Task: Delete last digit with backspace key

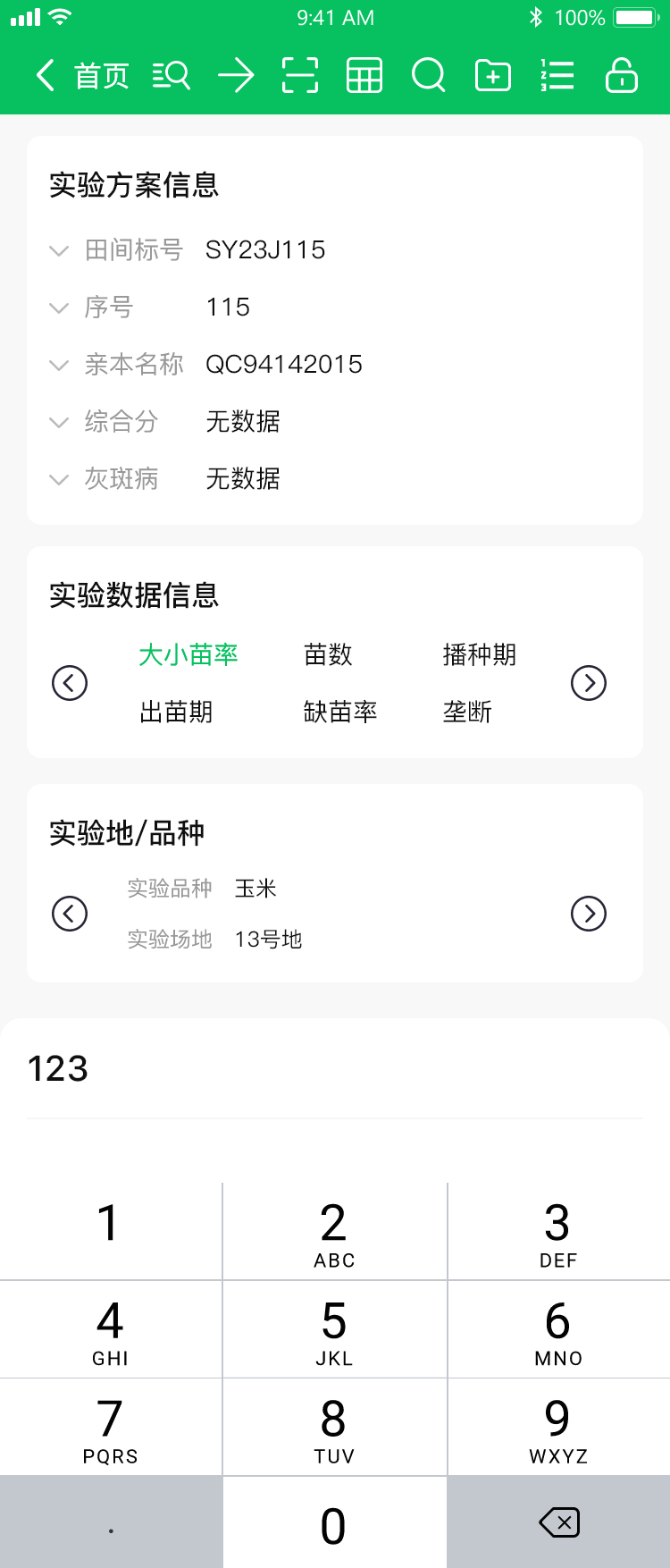Action: [x=559, y=1522]
